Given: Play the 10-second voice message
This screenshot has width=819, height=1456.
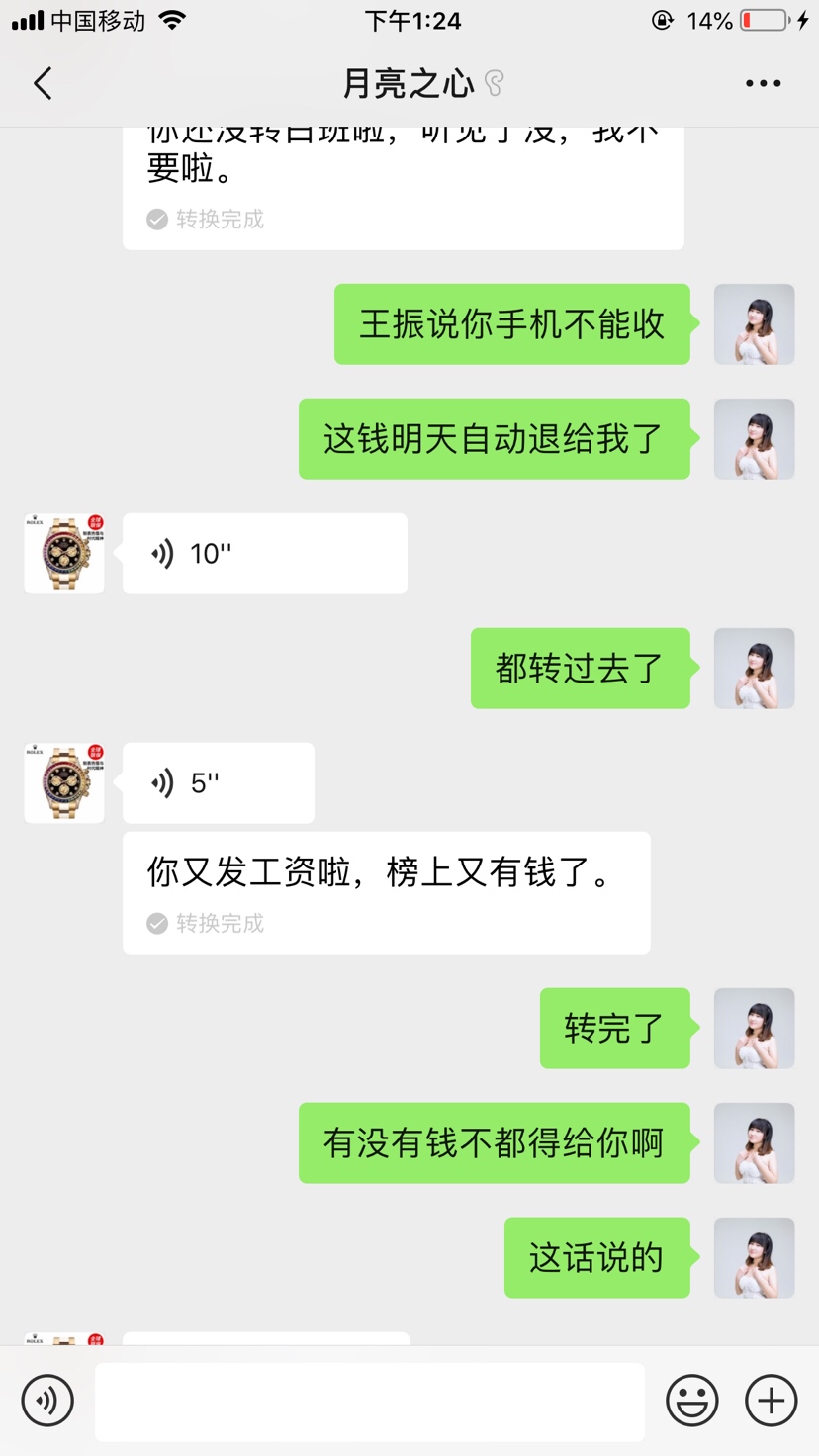Looking at the screenshot, I should pyautogui.click(x=264, y=554).
